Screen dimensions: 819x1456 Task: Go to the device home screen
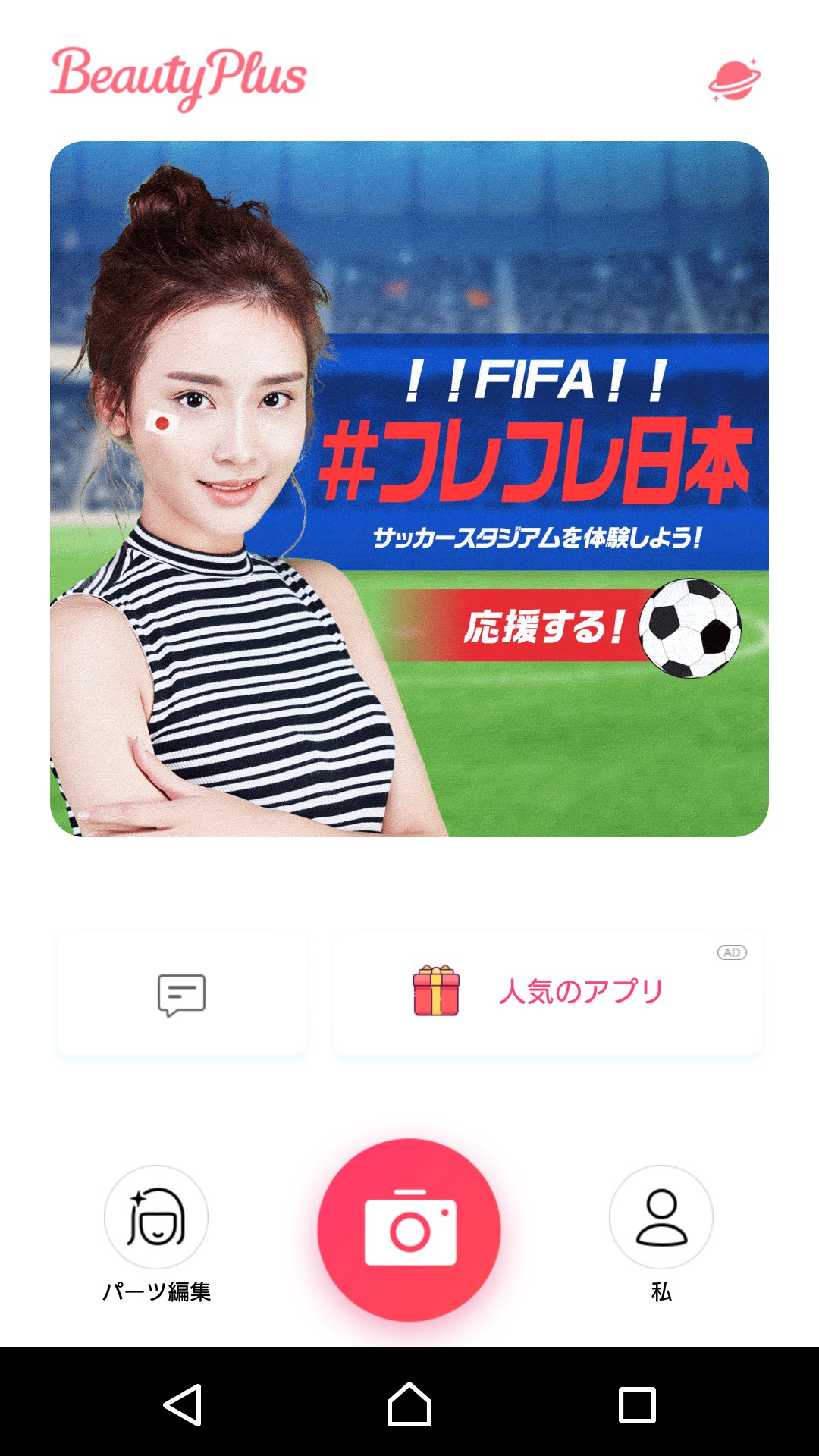pos(409,1404)
